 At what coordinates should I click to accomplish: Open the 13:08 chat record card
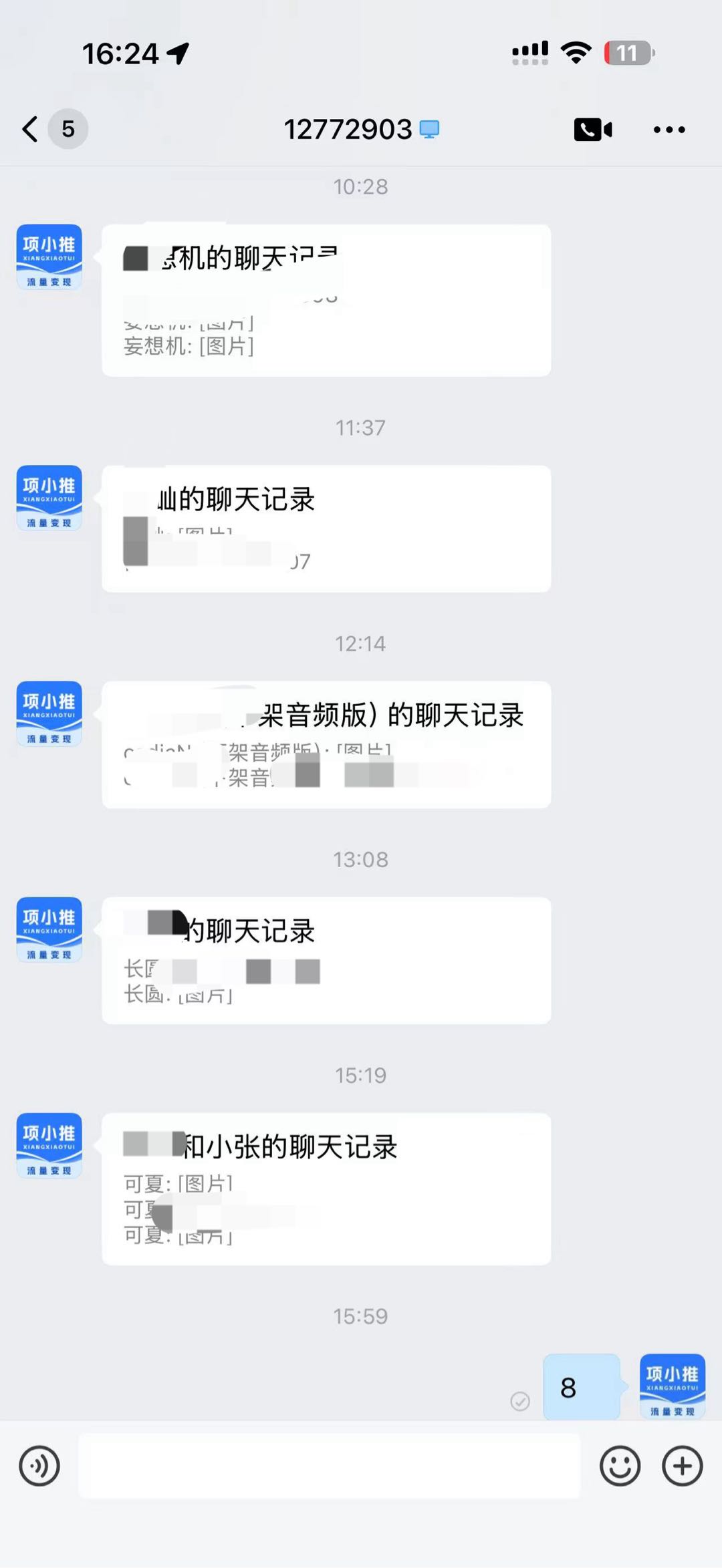326,960
